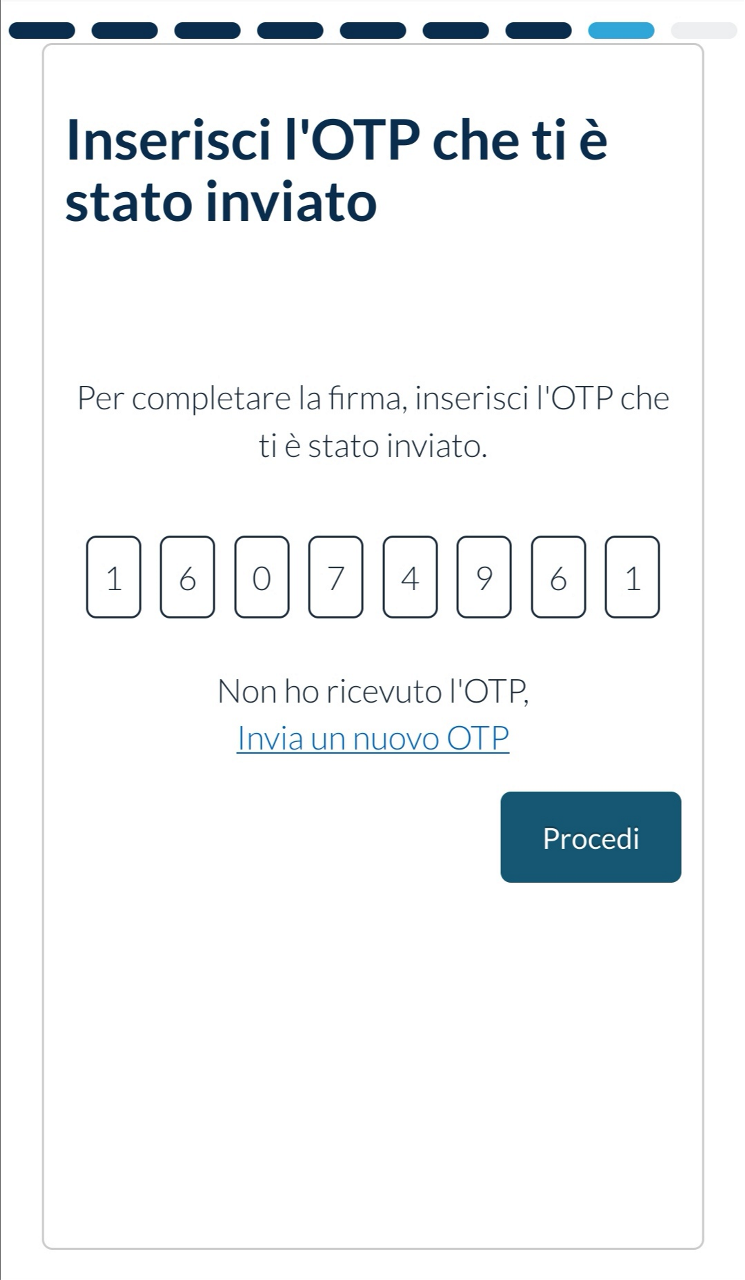Select the last OTP digit box

[632, 577]
